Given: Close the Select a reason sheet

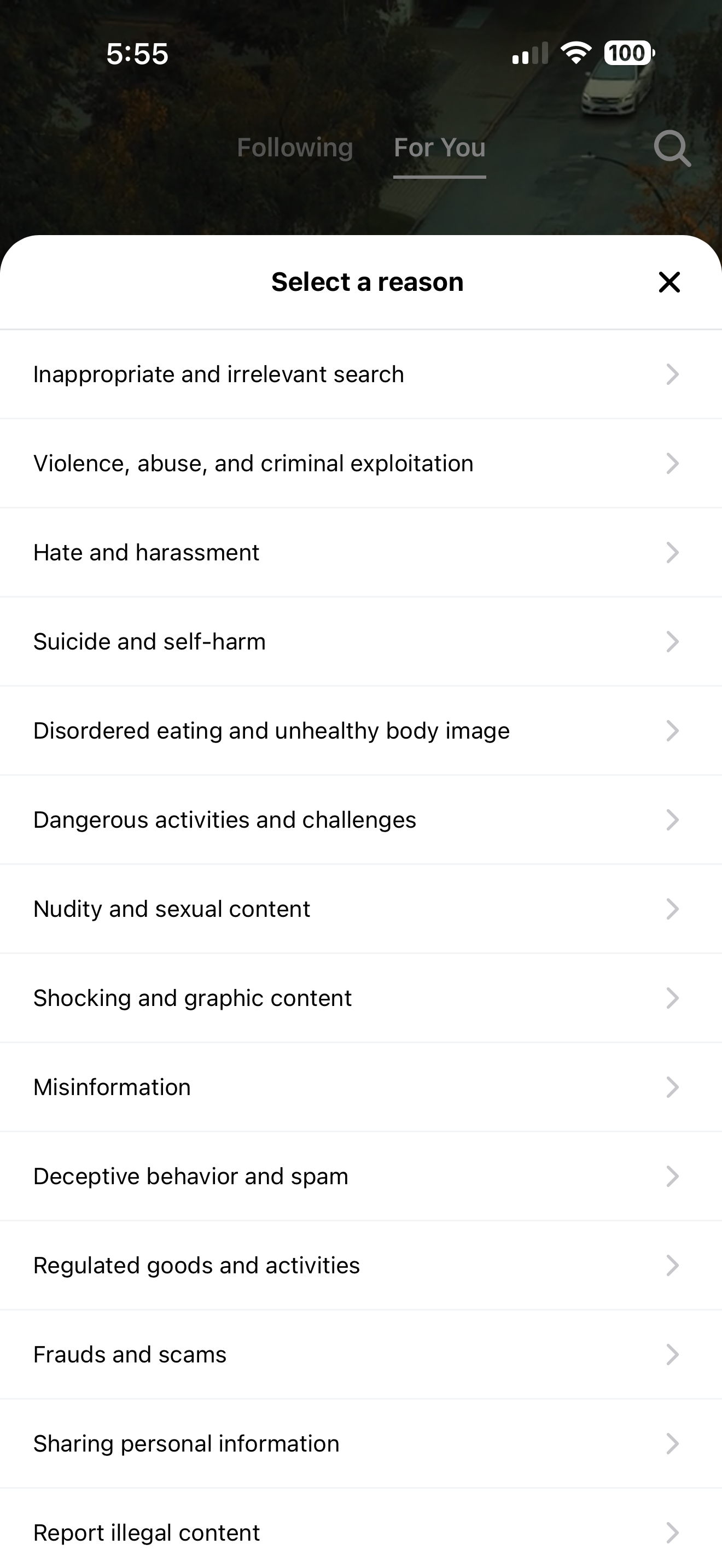Looking at the screenshot, I should (668, 282).
